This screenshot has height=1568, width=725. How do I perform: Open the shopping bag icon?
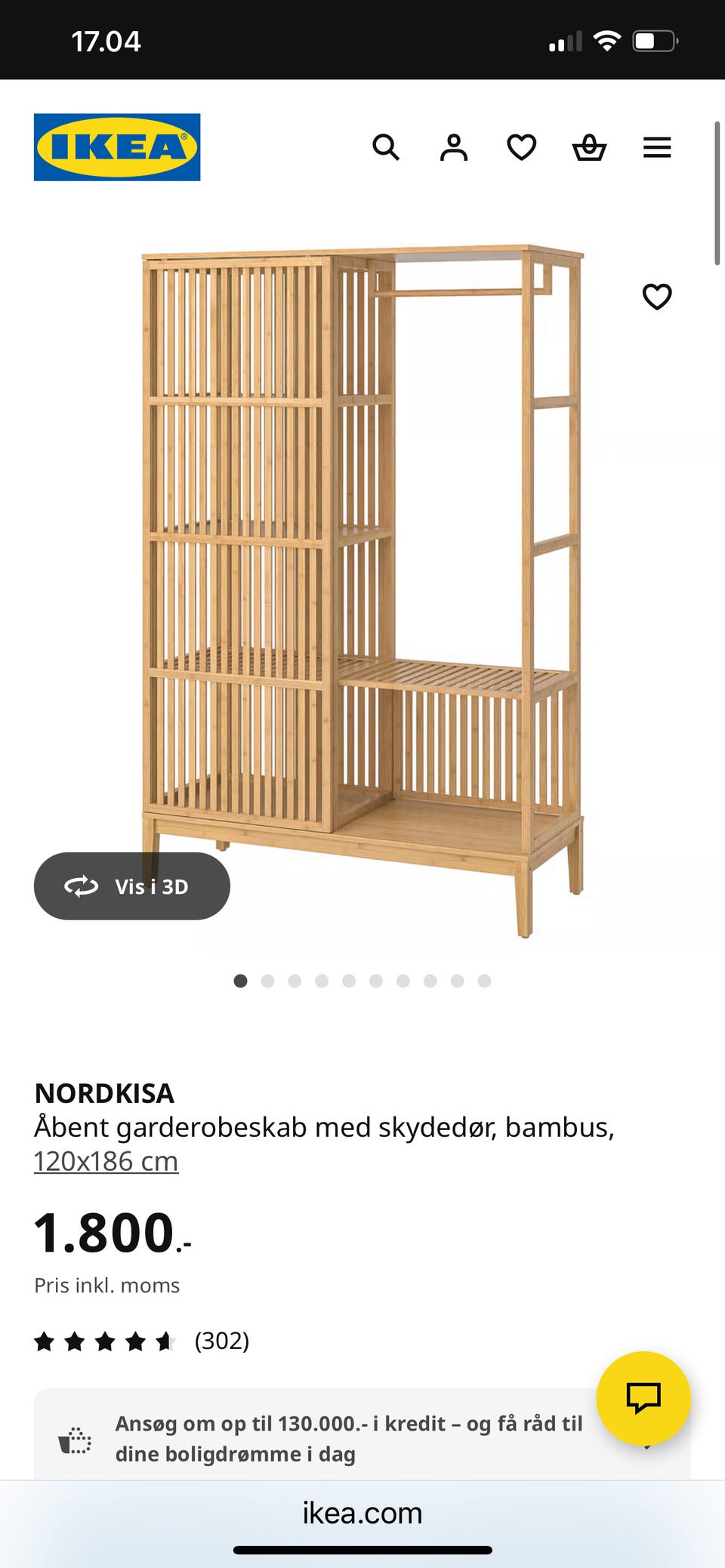point(590,148)
